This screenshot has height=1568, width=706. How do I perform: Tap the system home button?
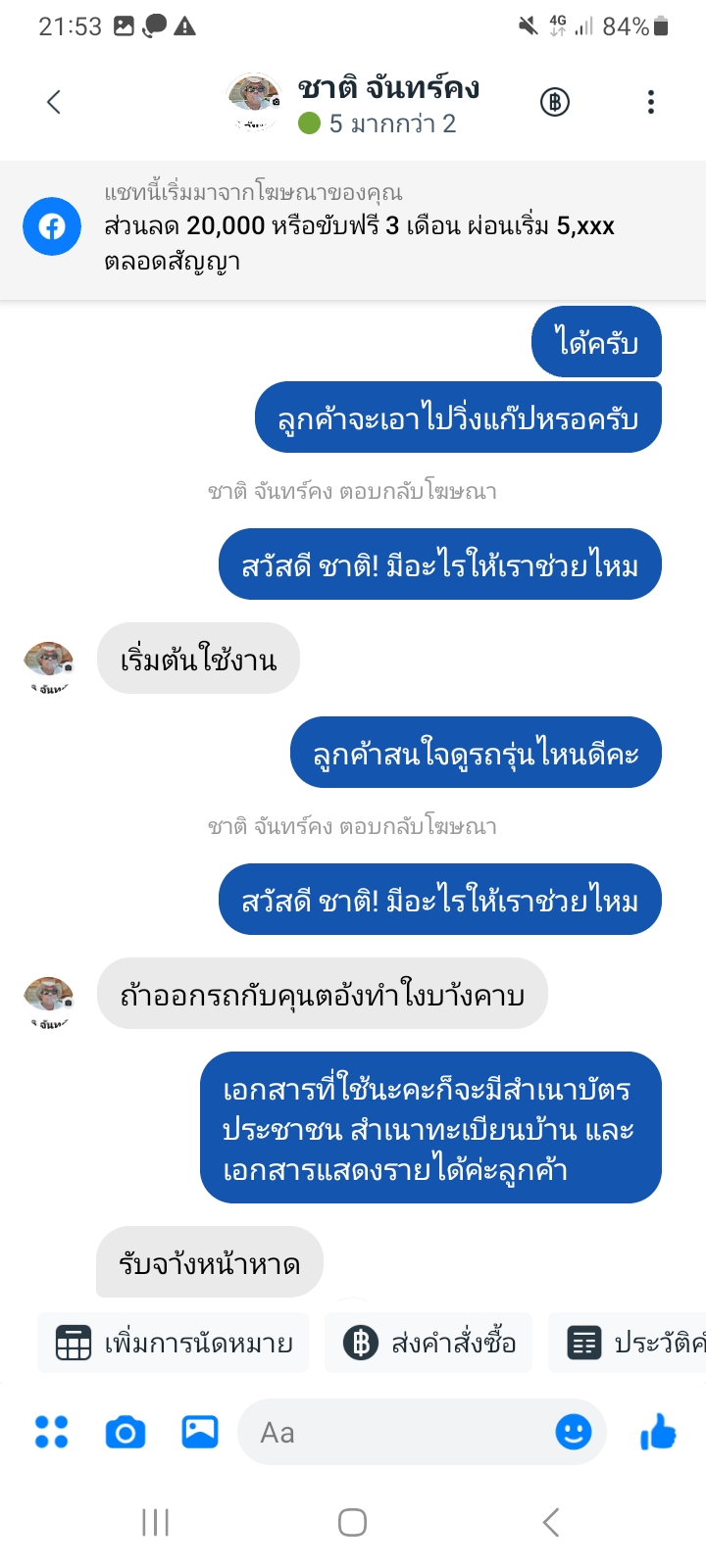353,1522
